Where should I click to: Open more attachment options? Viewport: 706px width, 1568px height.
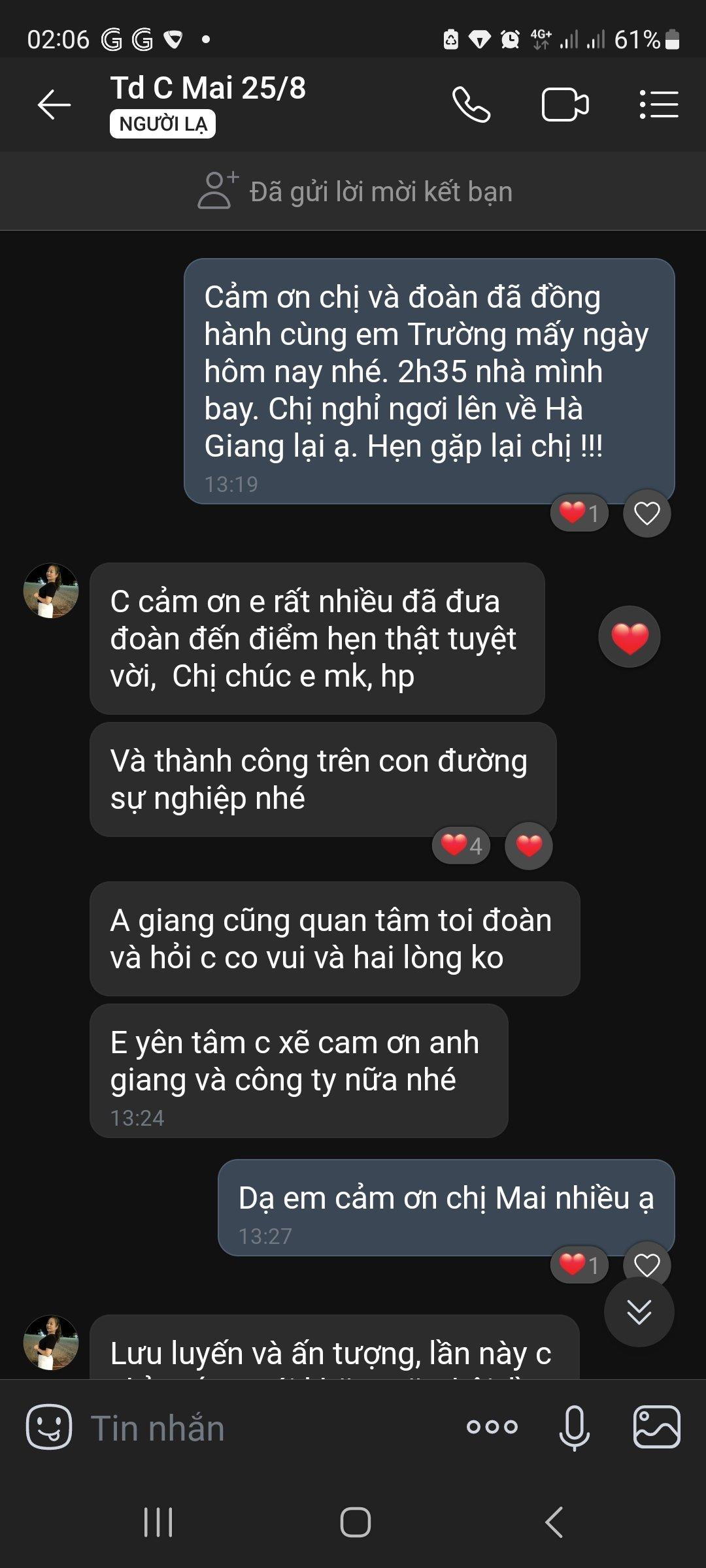coord(492,1427)
